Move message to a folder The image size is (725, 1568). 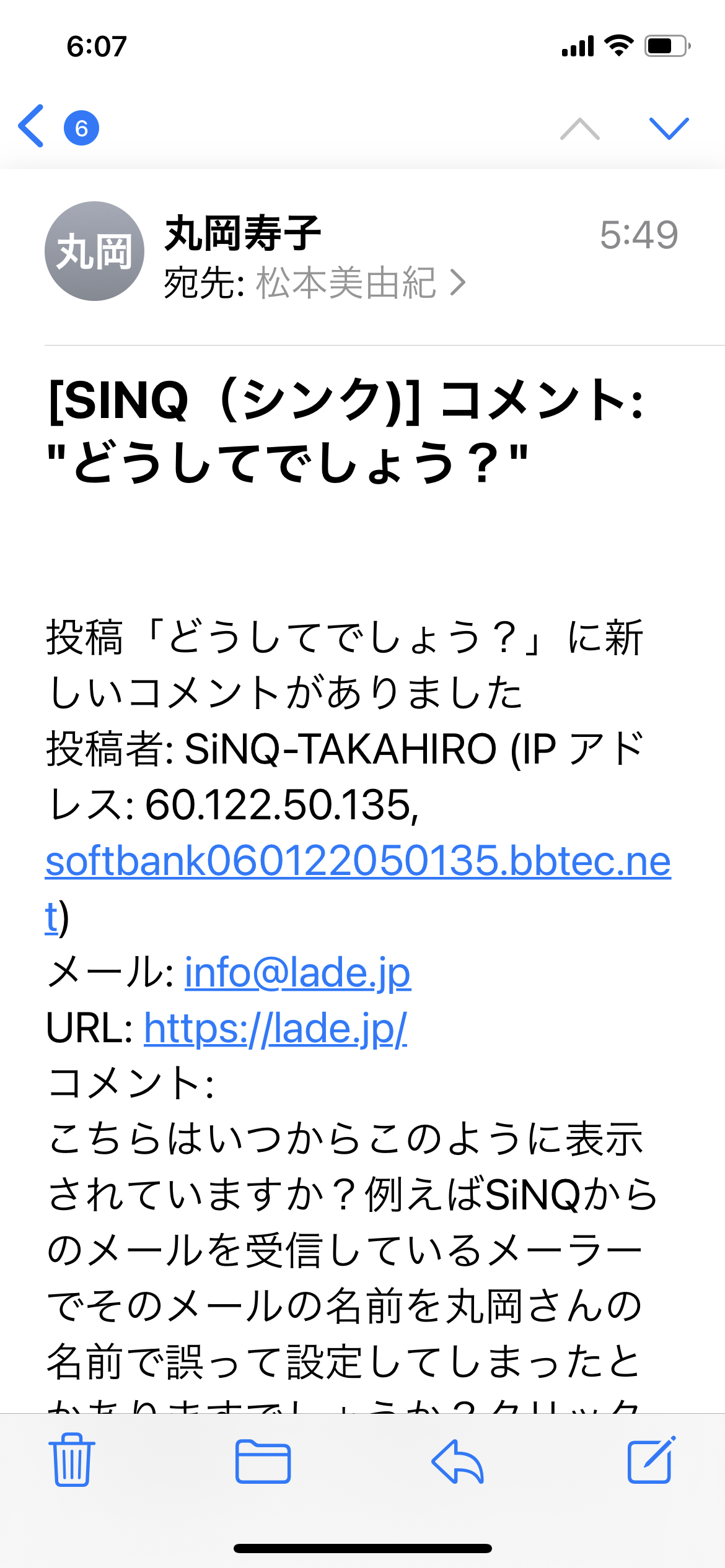tap(263, 1461)
